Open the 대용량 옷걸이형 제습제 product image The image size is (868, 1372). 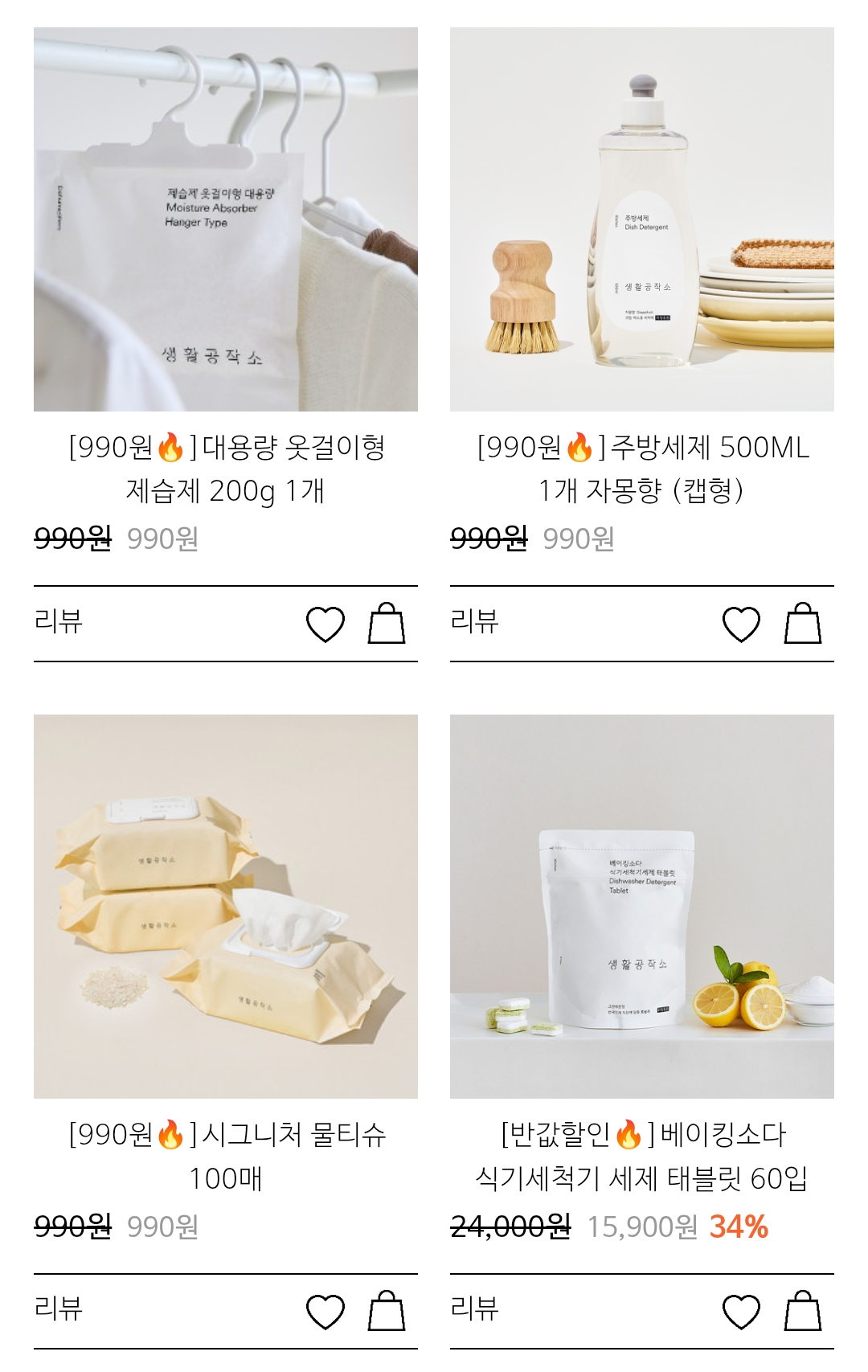(x=226, y=219)
